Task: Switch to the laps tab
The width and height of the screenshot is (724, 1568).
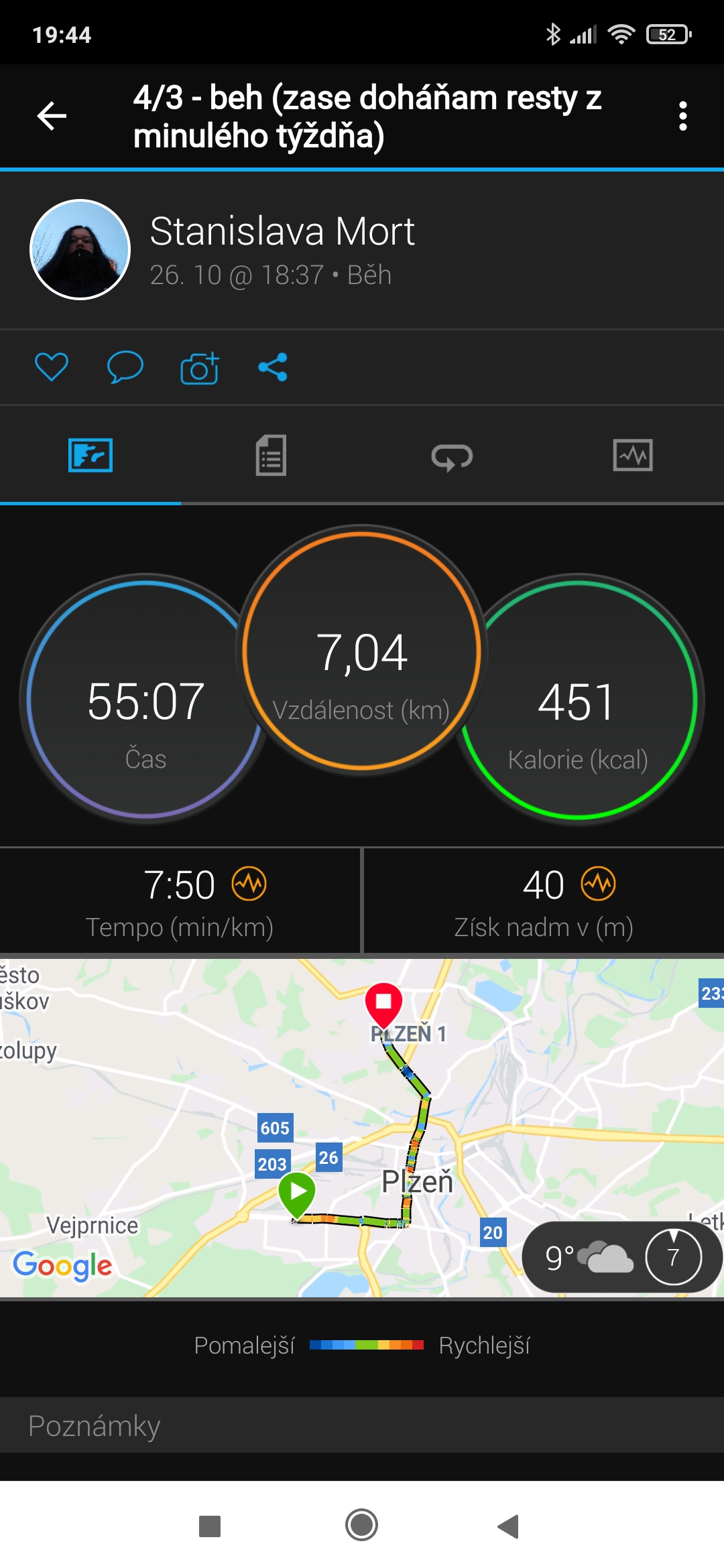Action: coord(452,457)
